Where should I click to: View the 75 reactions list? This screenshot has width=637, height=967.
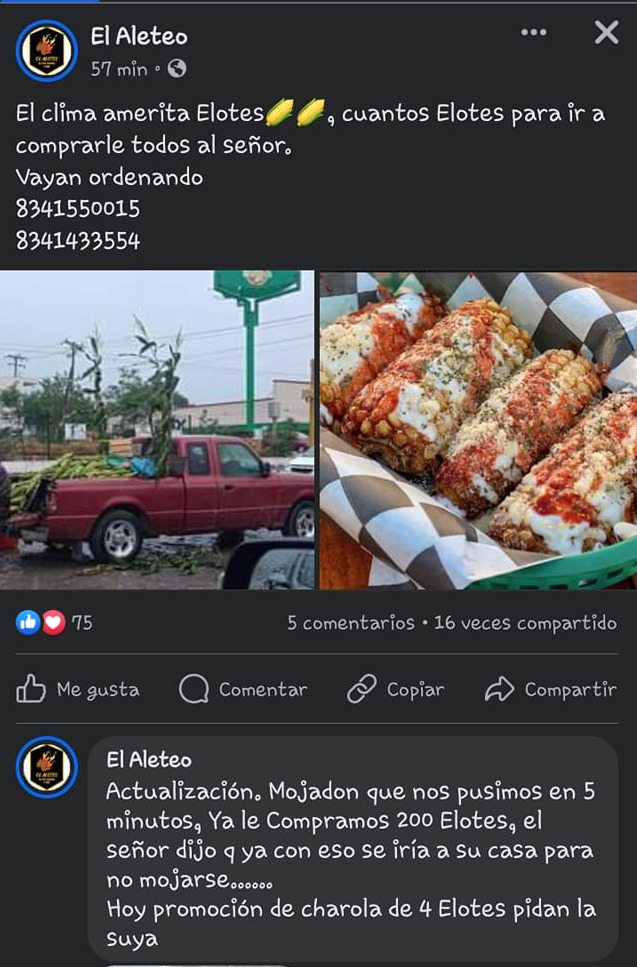55,622
